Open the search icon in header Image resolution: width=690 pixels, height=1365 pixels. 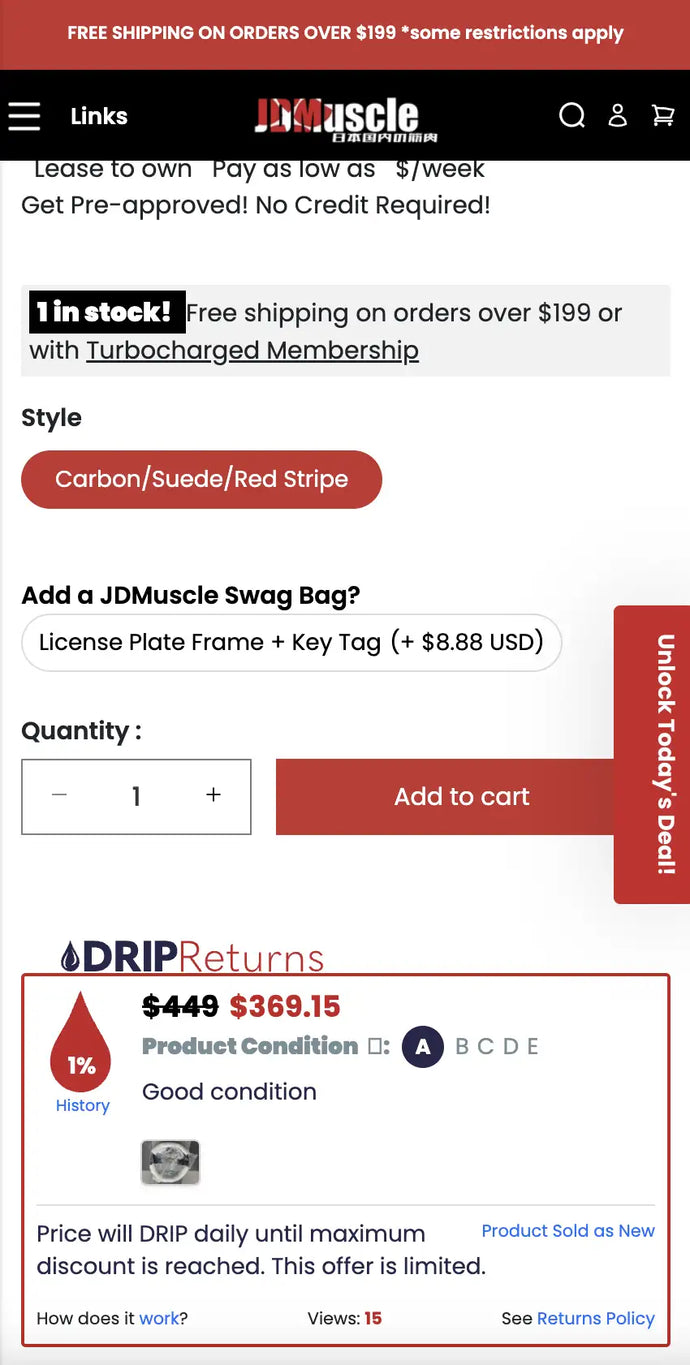[572, 116]
